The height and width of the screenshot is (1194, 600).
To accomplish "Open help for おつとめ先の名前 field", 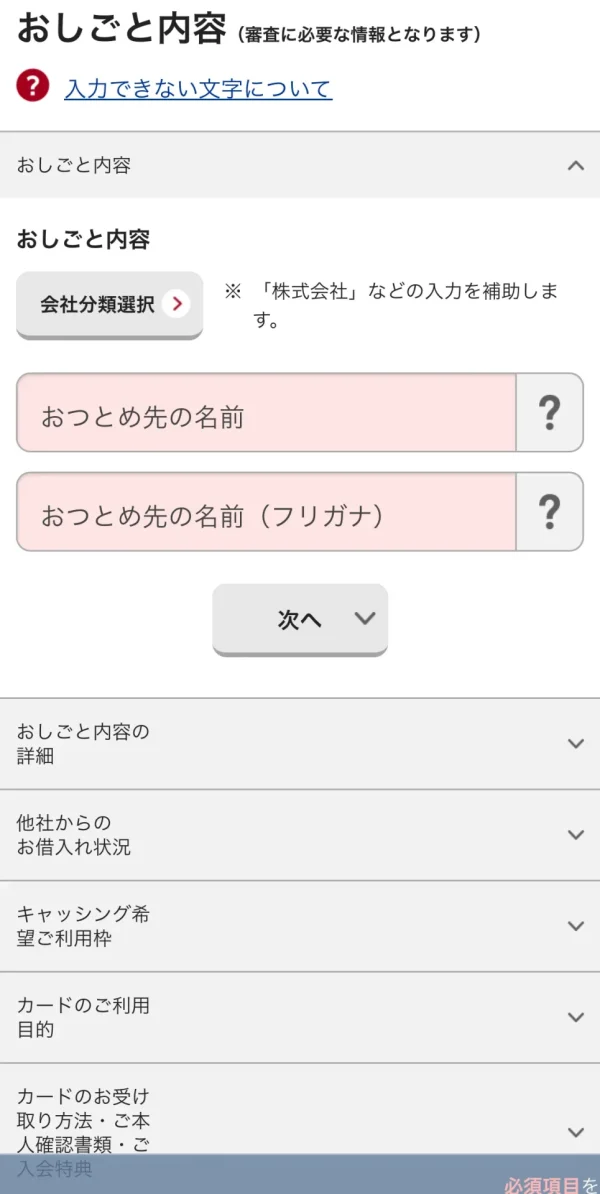I will click(549, 412).
